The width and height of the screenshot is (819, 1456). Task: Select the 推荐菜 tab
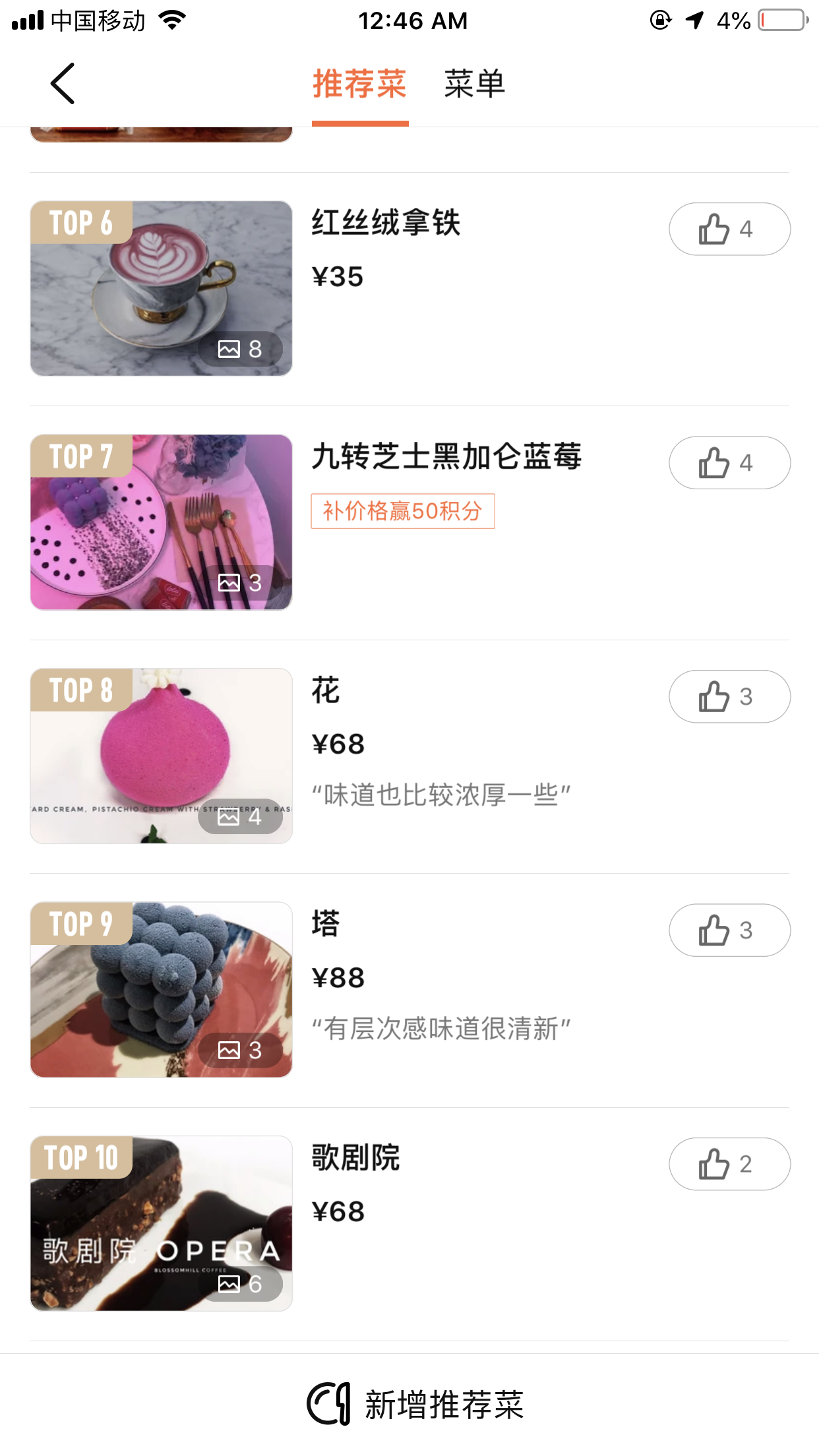pos(359,84)
